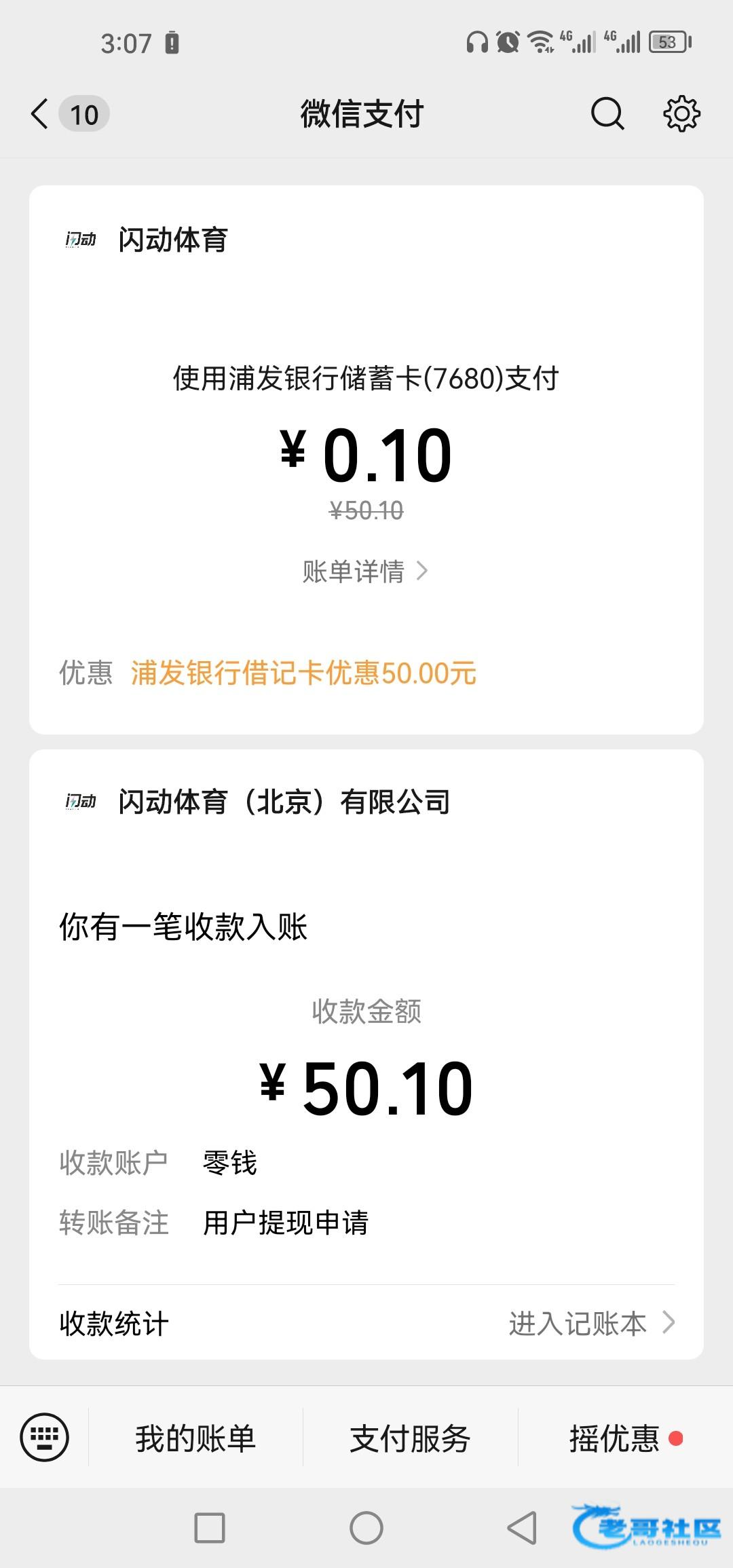Go to the system home screen

(366, 1528)
